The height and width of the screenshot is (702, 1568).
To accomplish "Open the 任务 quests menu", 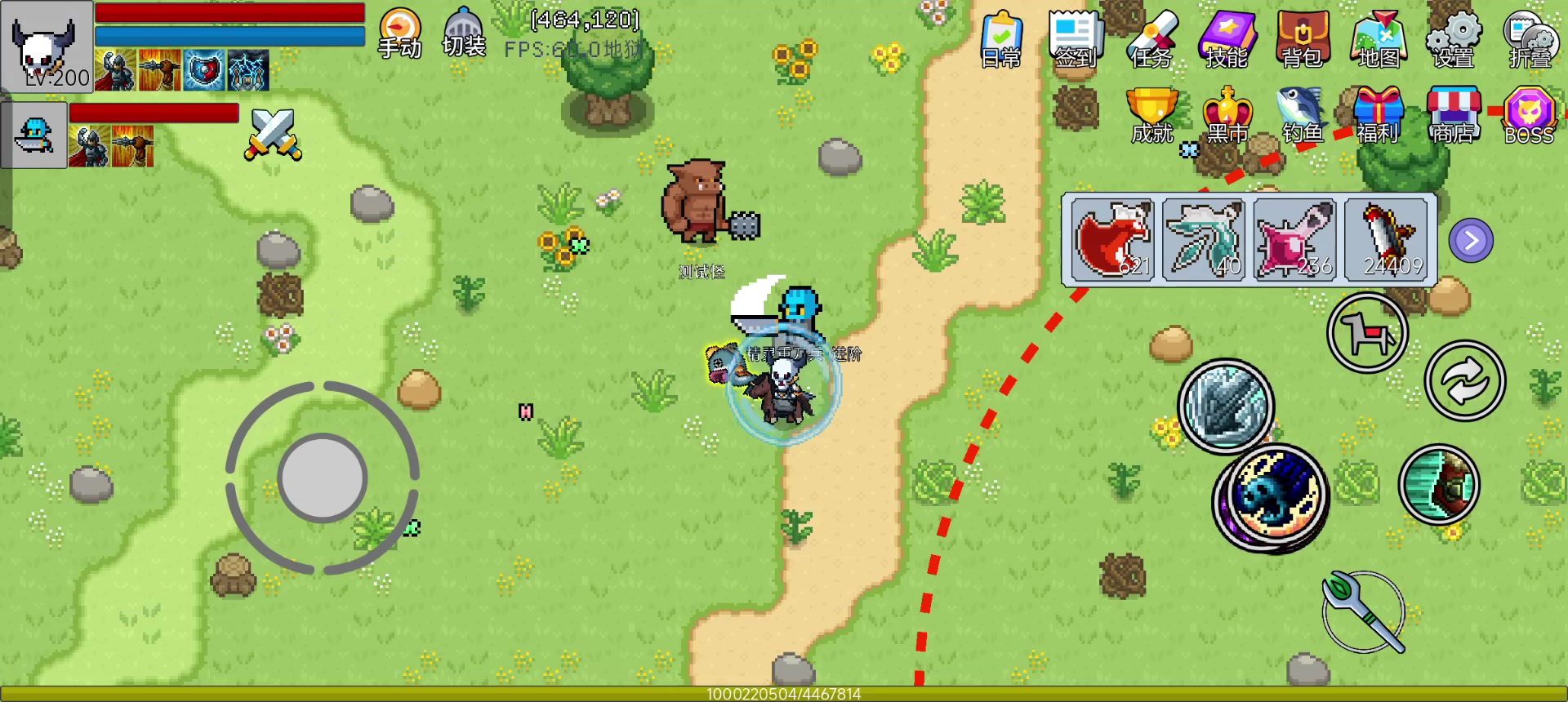I will pos(1151,39).
